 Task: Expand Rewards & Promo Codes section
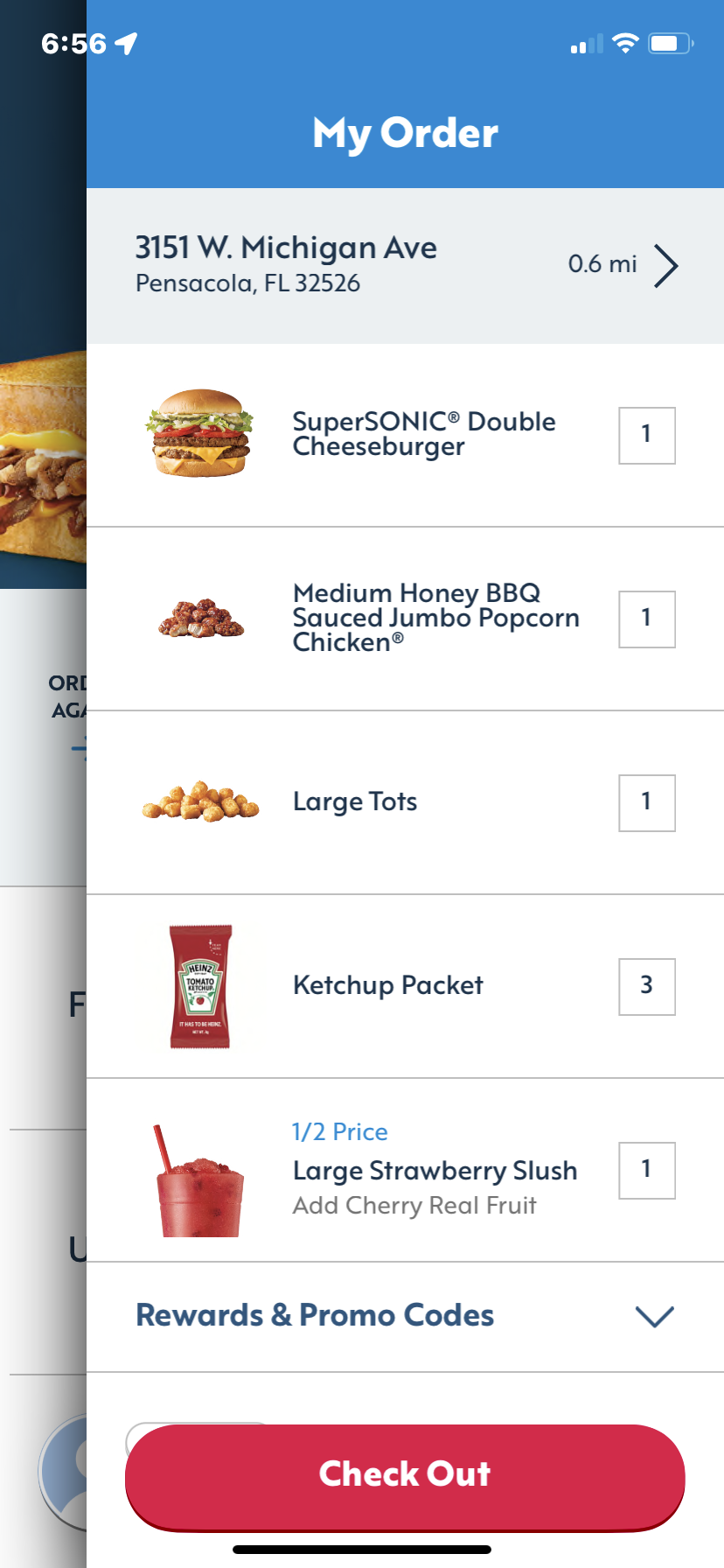pos(405,1316)
